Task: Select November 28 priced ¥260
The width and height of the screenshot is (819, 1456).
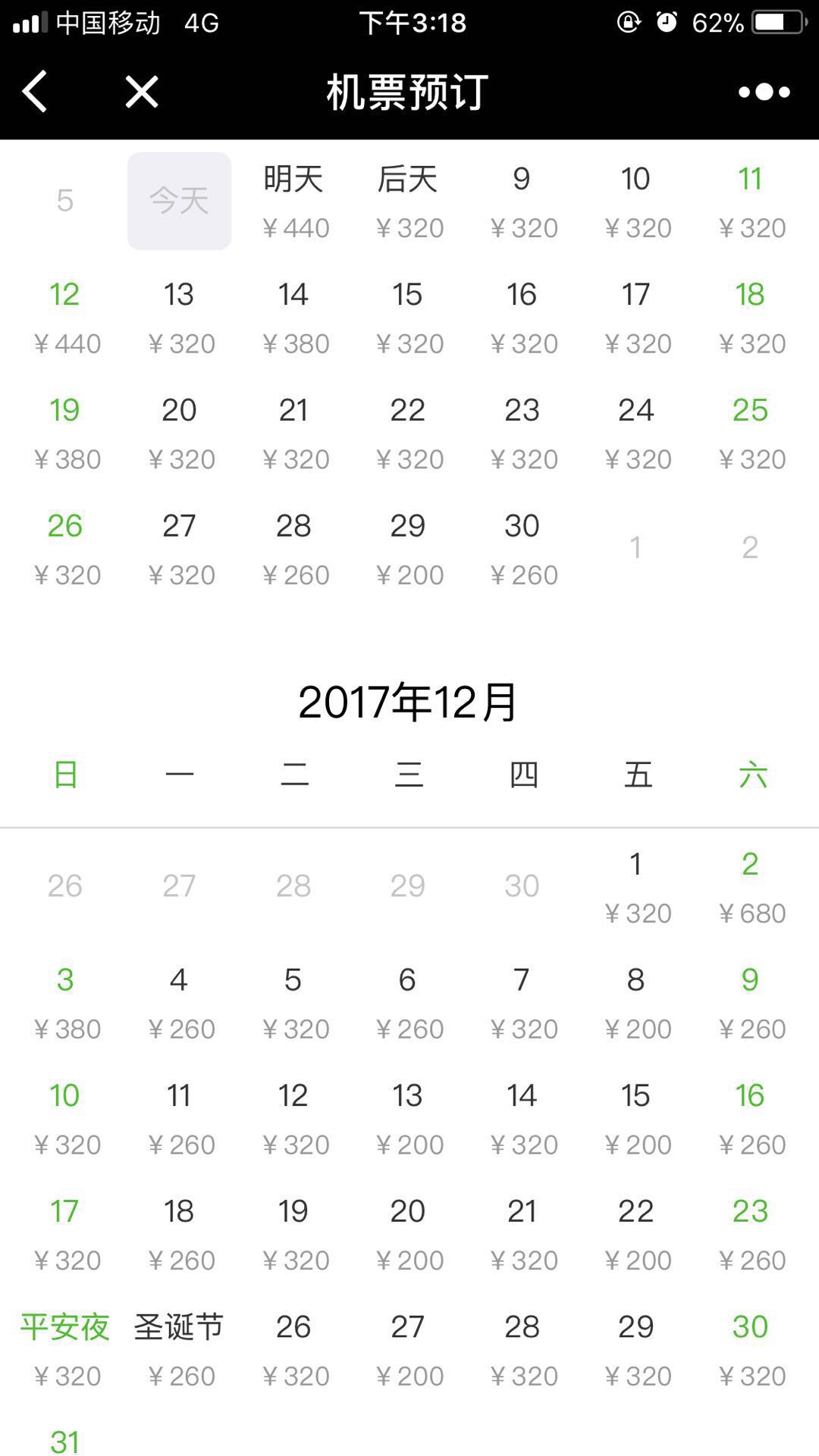Action: (x=293, y=549)
